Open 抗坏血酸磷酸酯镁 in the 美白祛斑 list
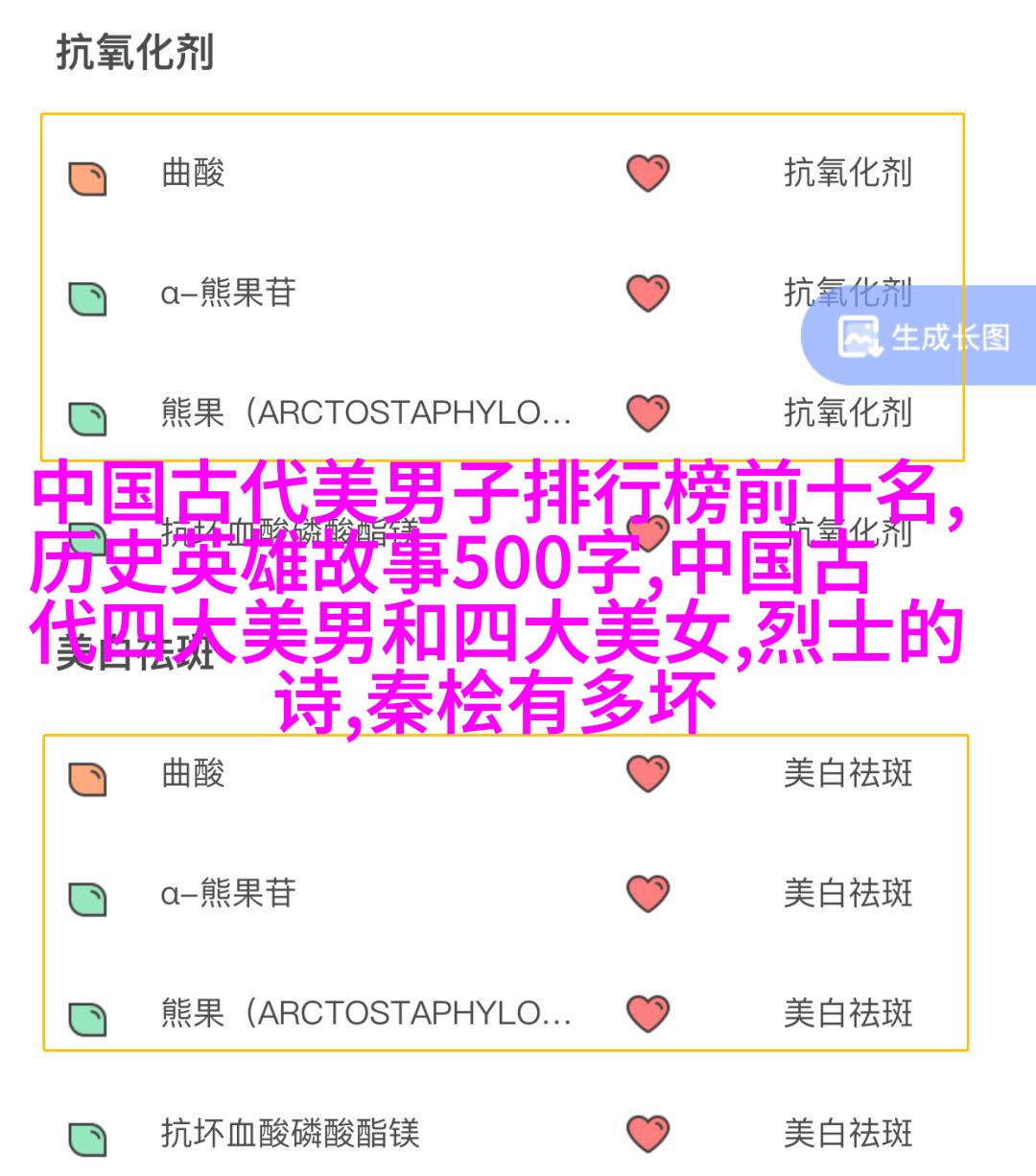This screenshot has width=1036, height=1176. [x=290, y=1134]
